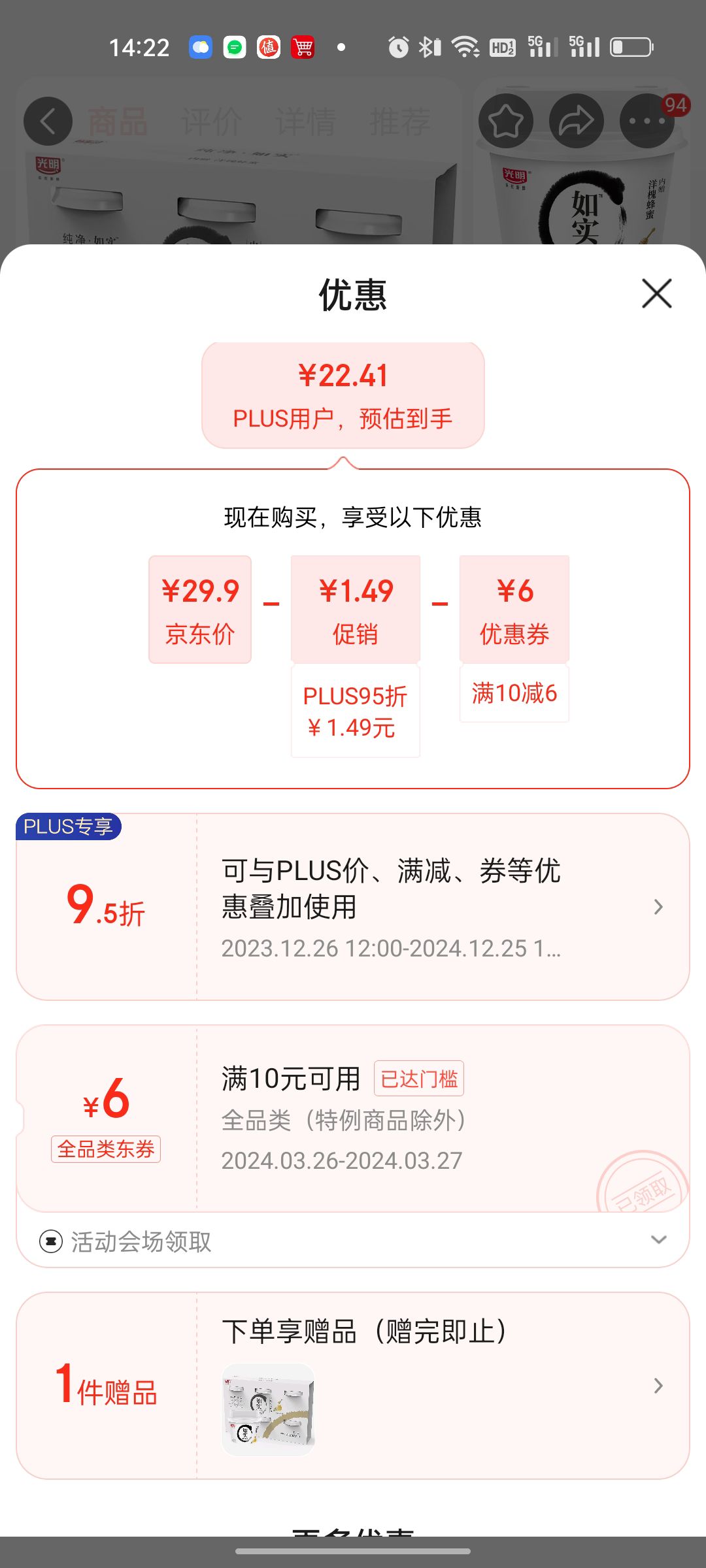
Task: Select the 已达门槛 threshold-met tag
Action: [x=419, y=1079]
